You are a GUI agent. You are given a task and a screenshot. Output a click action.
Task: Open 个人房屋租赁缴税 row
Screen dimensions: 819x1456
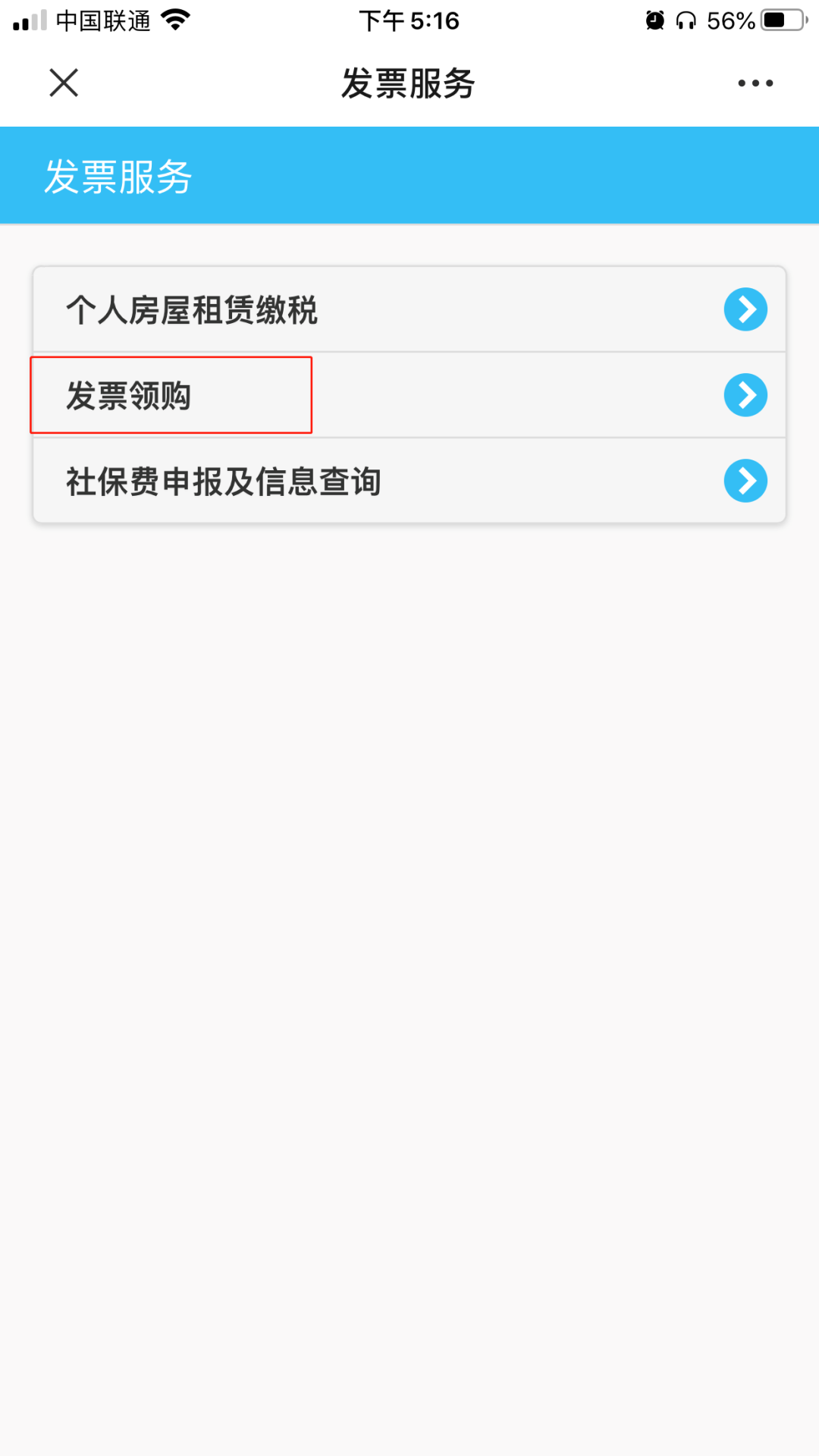[409, 309]
